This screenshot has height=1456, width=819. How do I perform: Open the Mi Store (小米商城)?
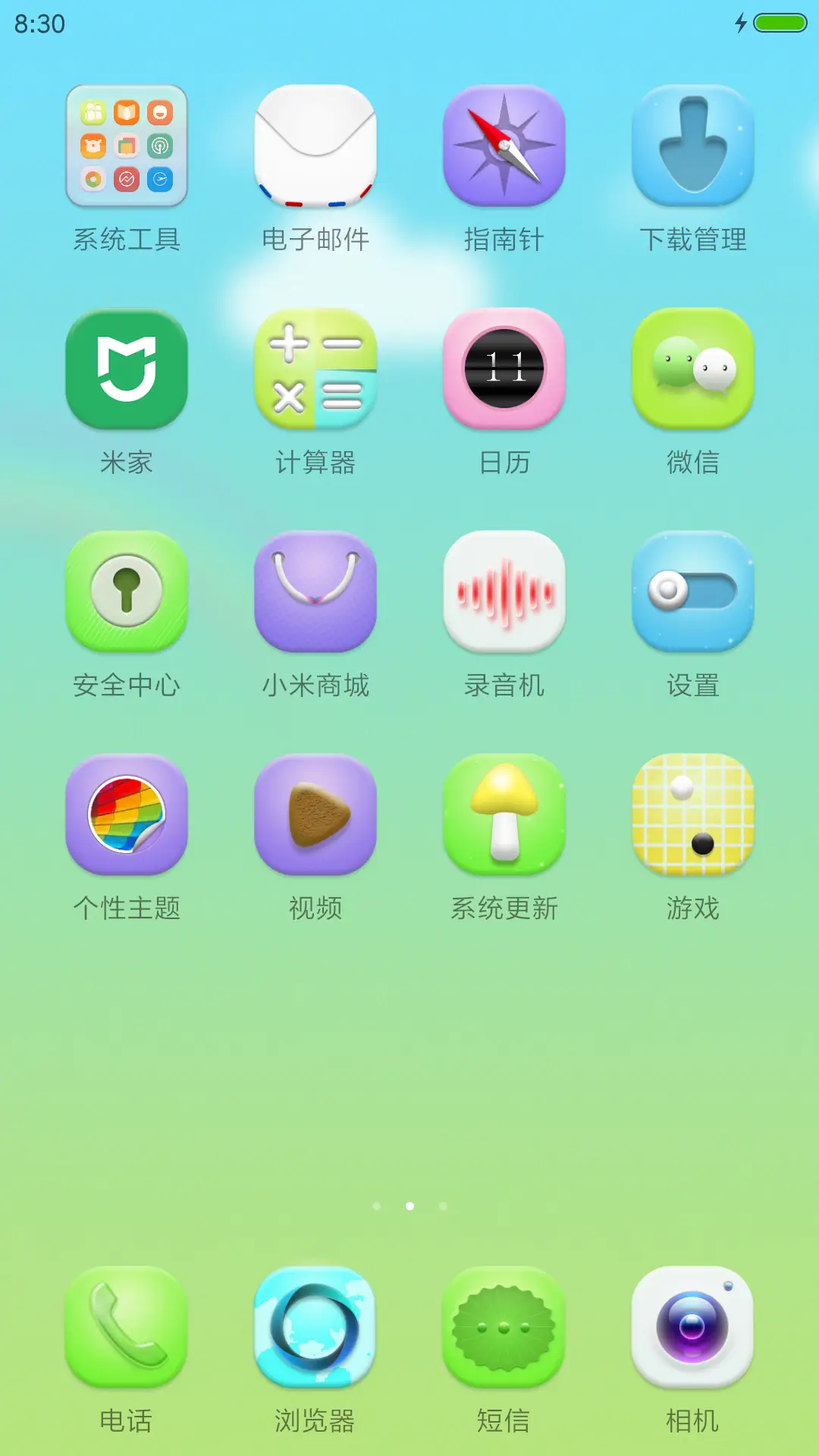pos(315,592)
